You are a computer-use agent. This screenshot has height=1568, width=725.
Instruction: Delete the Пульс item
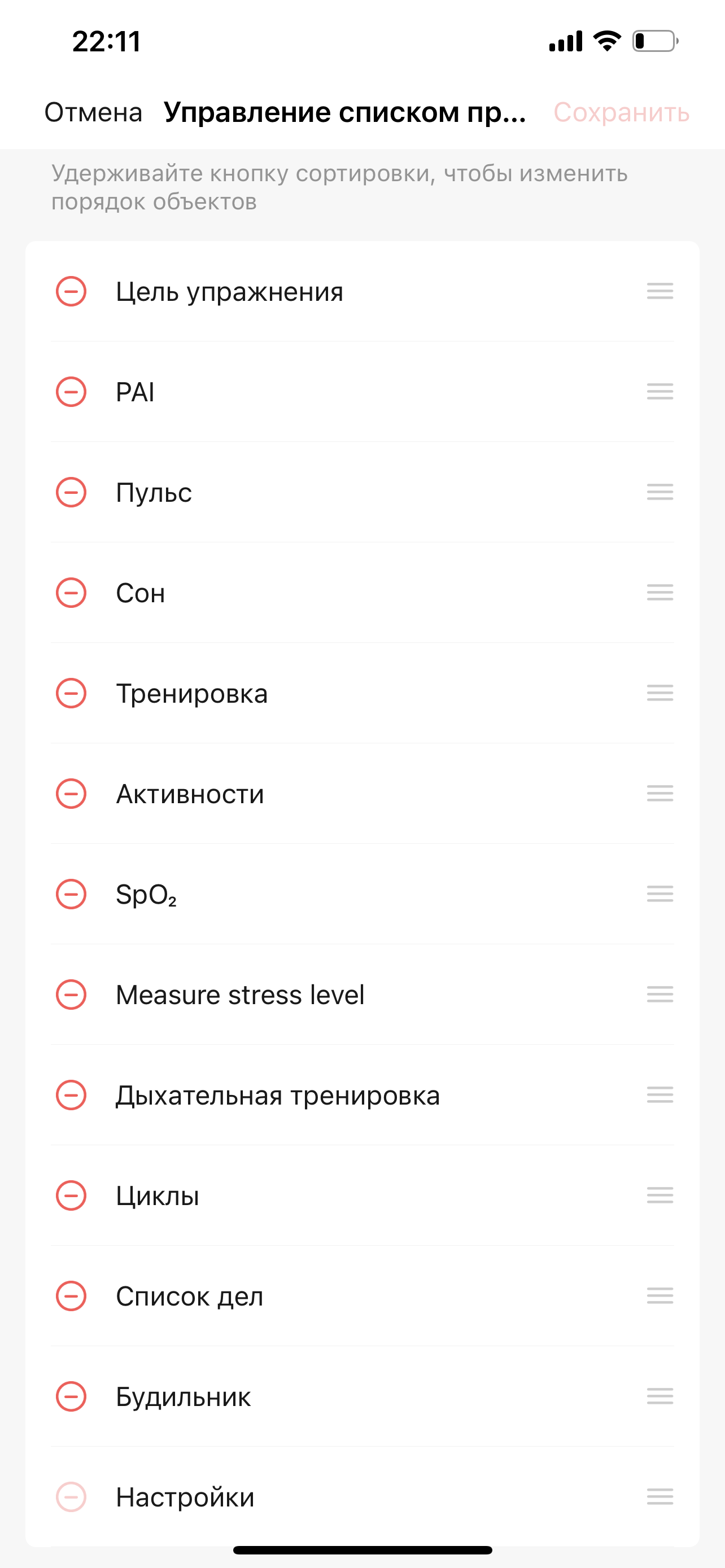[71, 492]
